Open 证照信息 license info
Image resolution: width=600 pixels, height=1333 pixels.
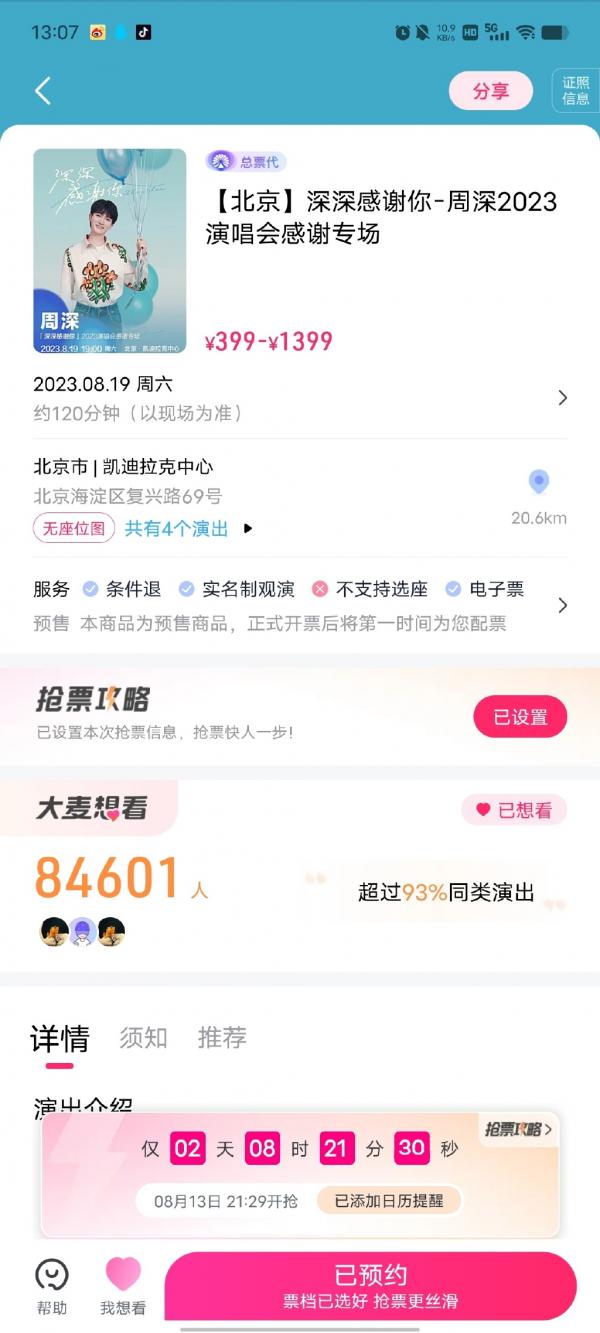click(x=576, y=91)
